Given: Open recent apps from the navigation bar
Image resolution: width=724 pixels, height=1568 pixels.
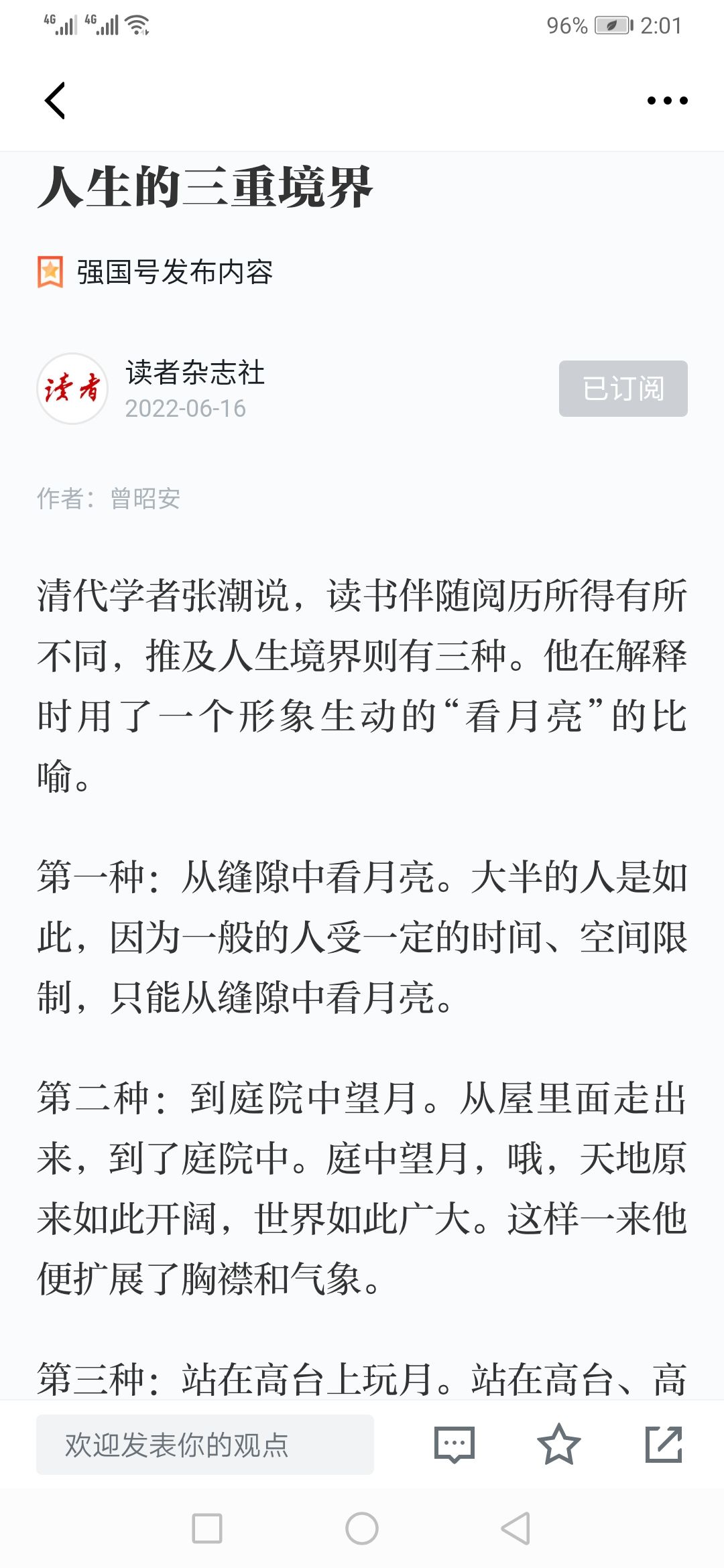Looking at the screenshot, I should [207, 1528].
